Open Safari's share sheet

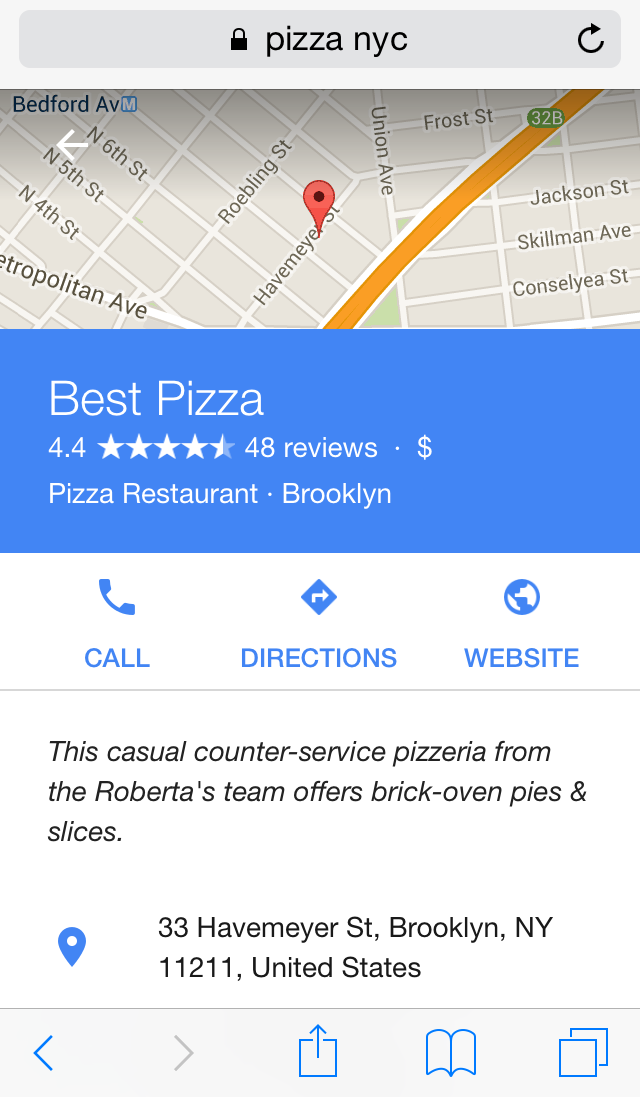point(319,1052)
